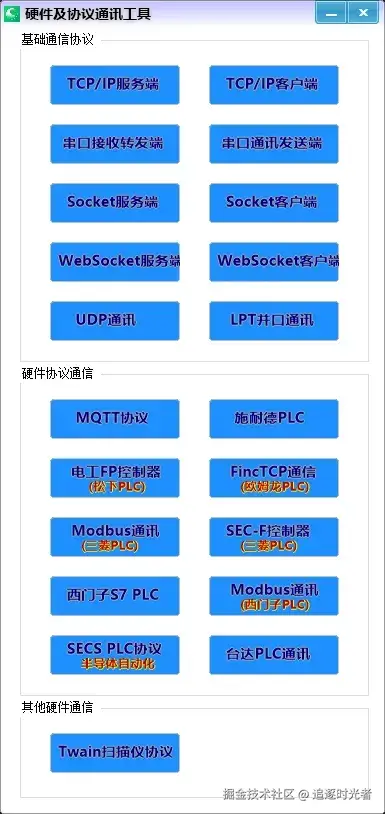Launch MQTT协议 tool
The height and width of the screenshot is (814, 385).
[115, 418]
